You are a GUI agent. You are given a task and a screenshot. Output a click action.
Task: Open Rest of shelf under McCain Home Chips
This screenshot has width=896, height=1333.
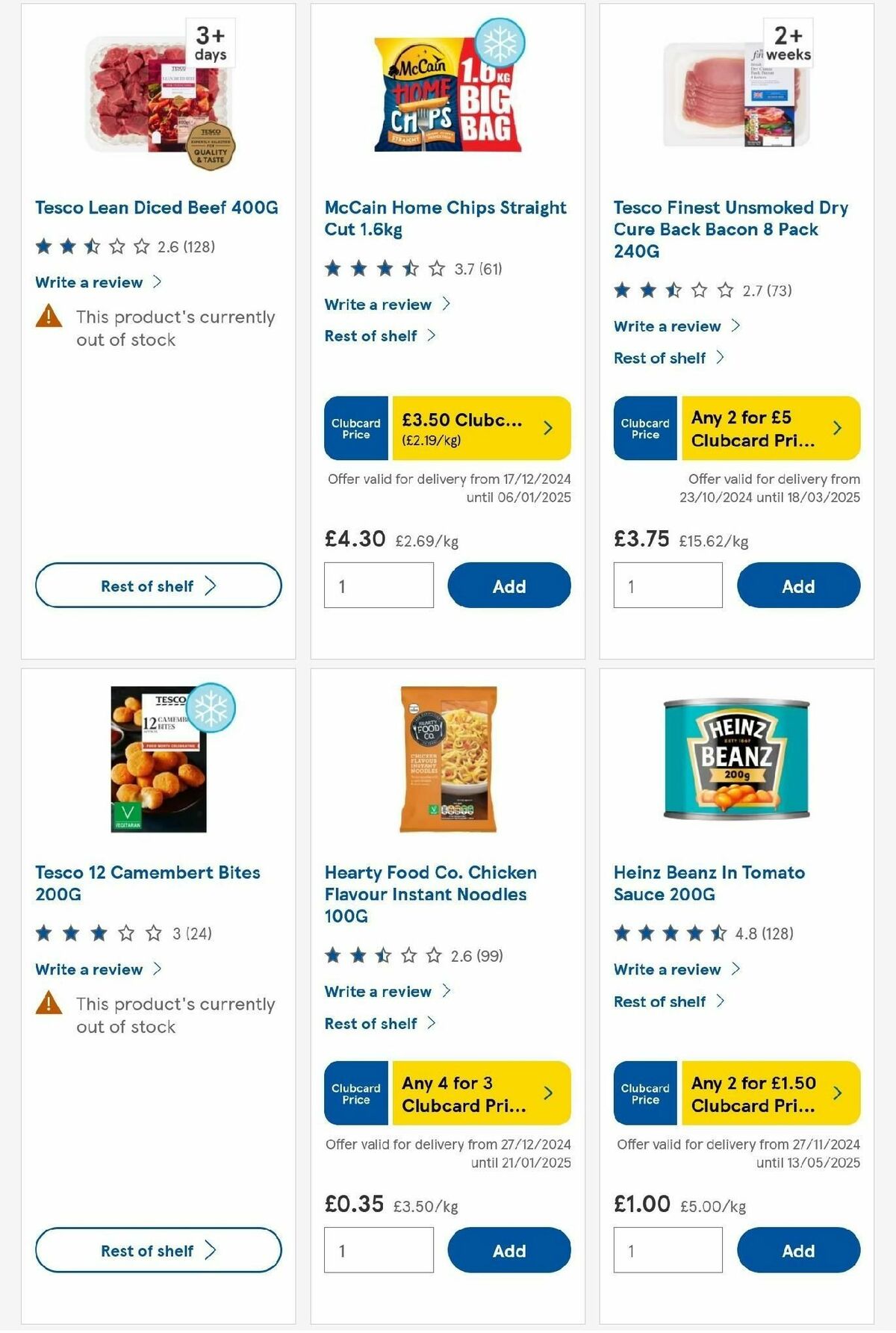(x=376, y=336)
